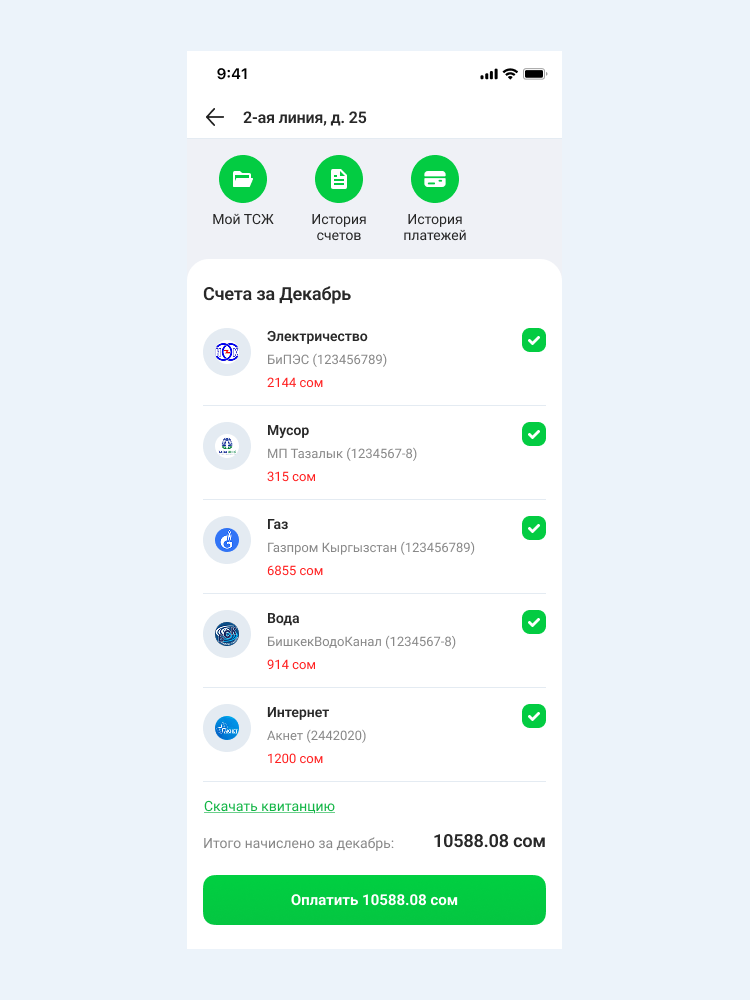
Task: Uncheck the Интернет bill checkbox
Action: coord(534,716)
